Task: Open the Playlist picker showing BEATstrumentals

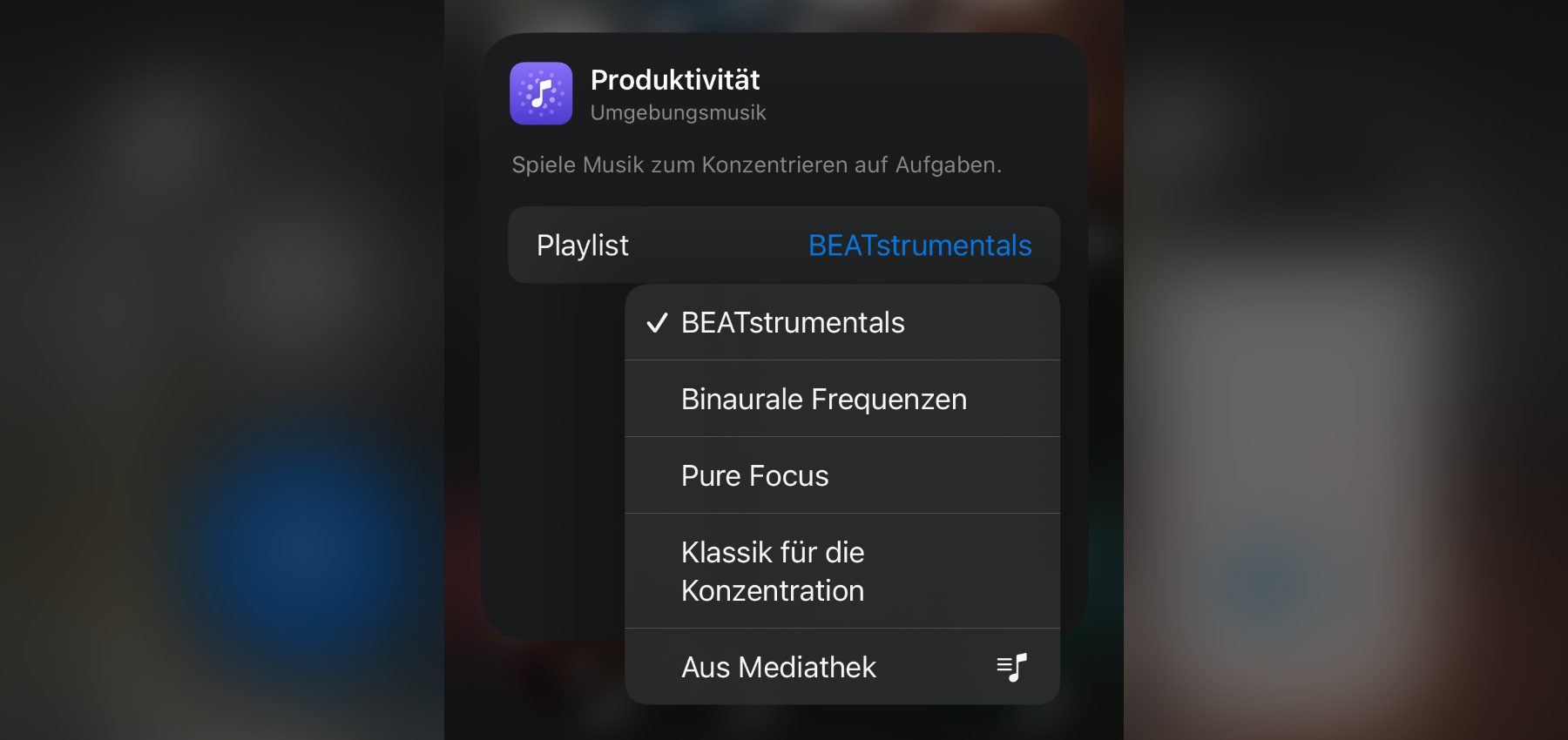Action: point(919,246)
